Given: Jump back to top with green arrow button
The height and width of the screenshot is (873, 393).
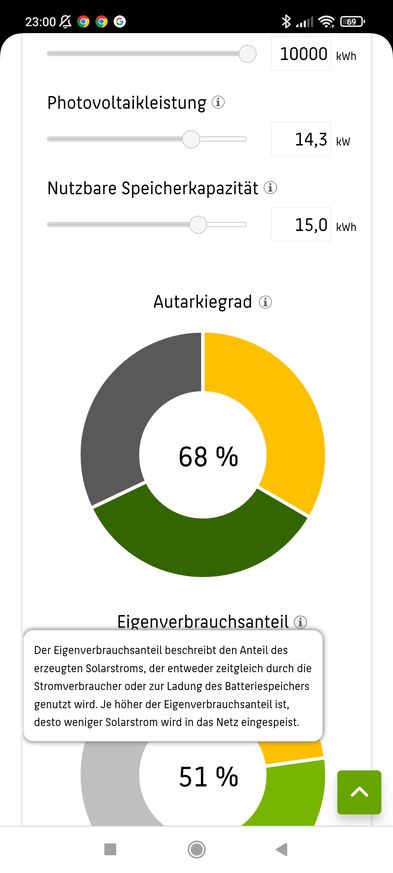Looking at the screenshot, I should pos(359,792).
